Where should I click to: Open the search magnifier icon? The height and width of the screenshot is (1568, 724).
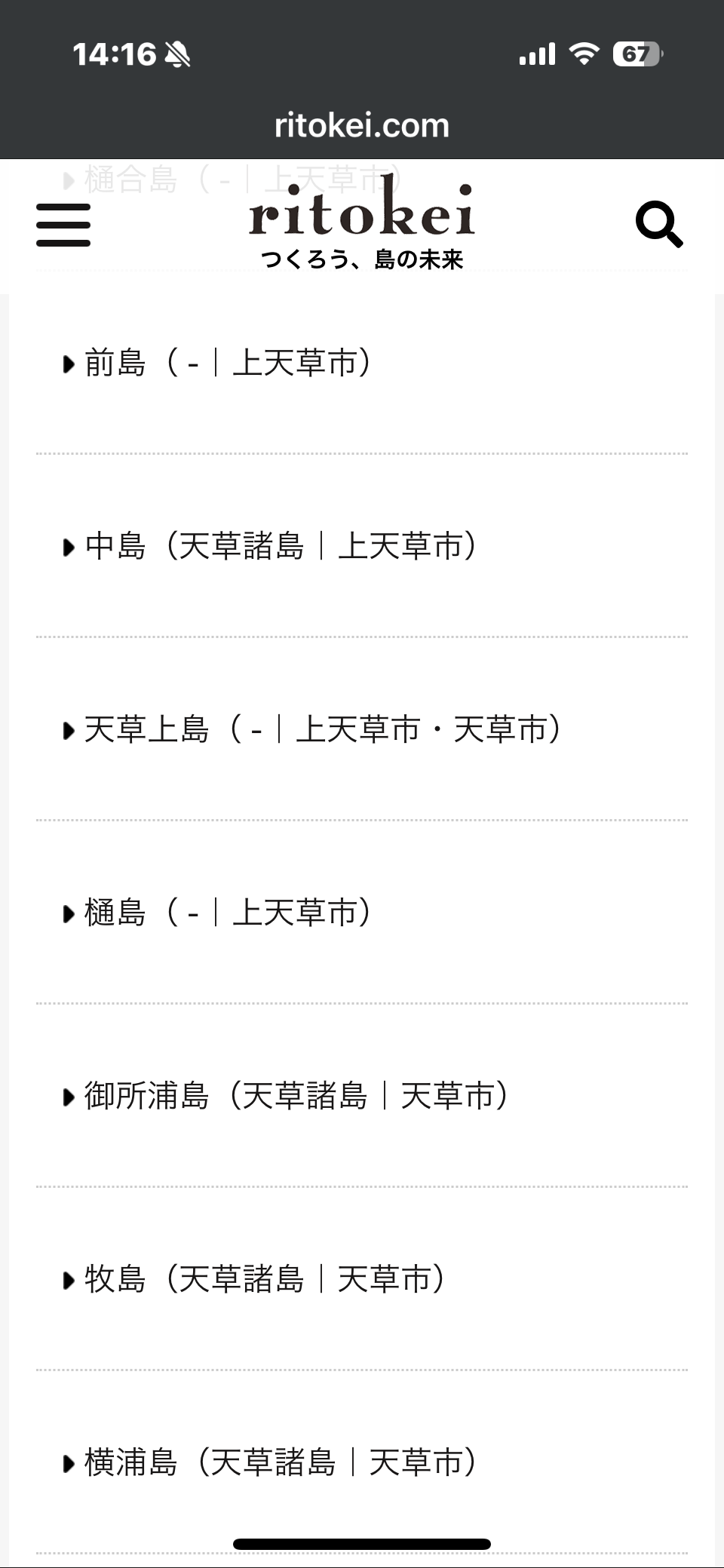[658, 224]
